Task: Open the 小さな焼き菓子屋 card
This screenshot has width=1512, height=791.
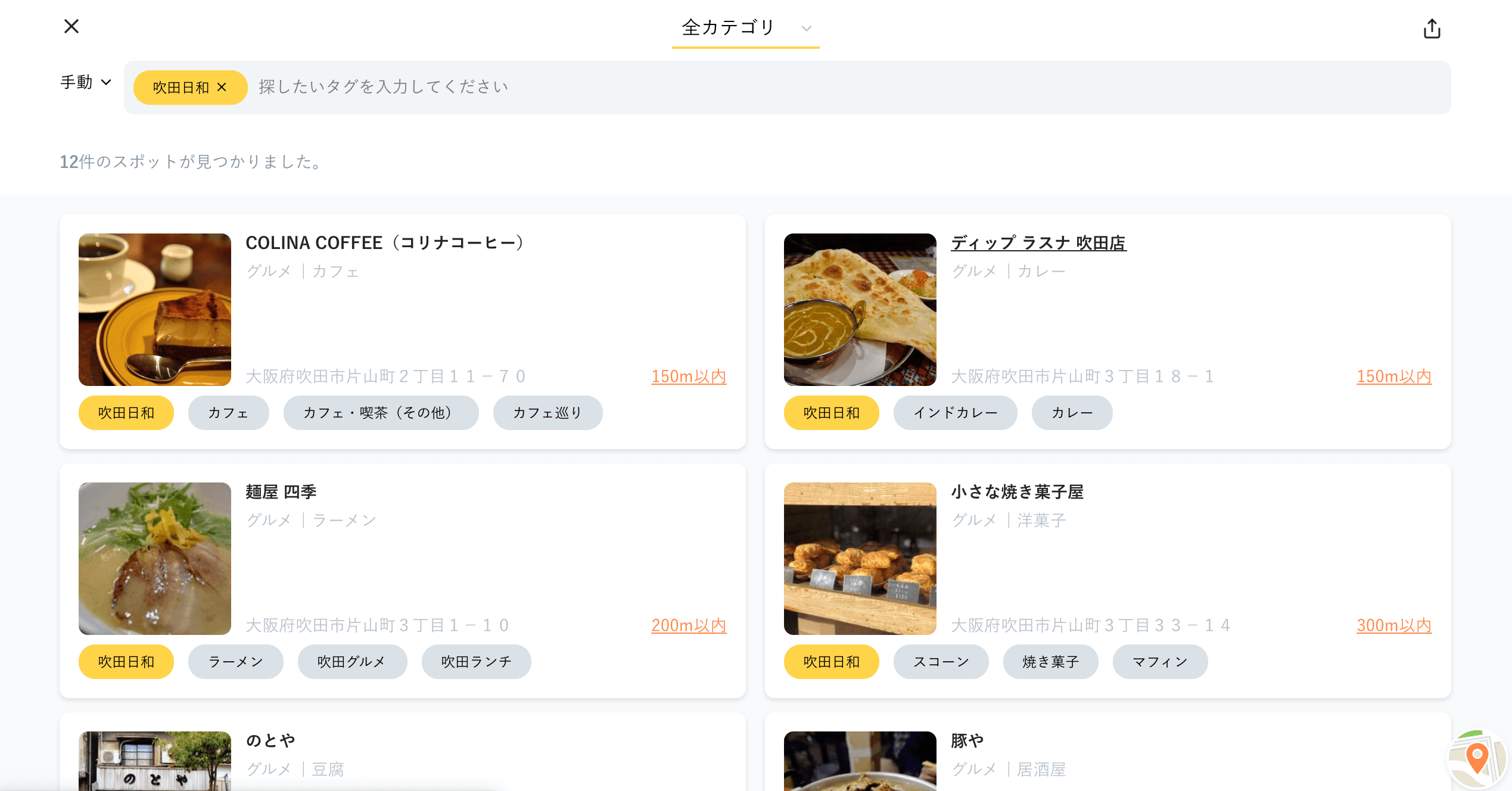Action: (x=1017, y=492)
